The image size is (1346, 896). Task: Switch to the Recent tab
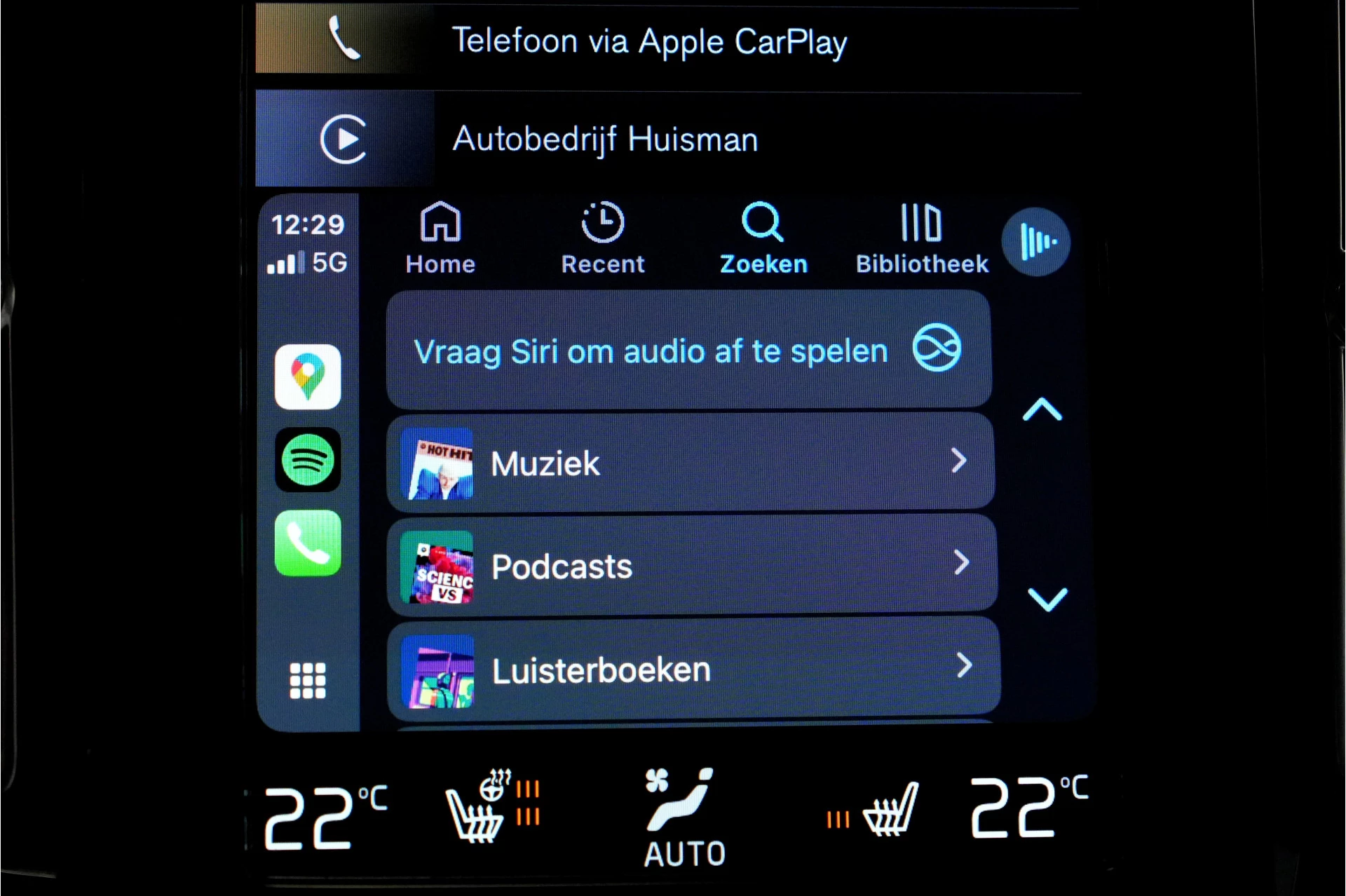(x=602, y=238)
